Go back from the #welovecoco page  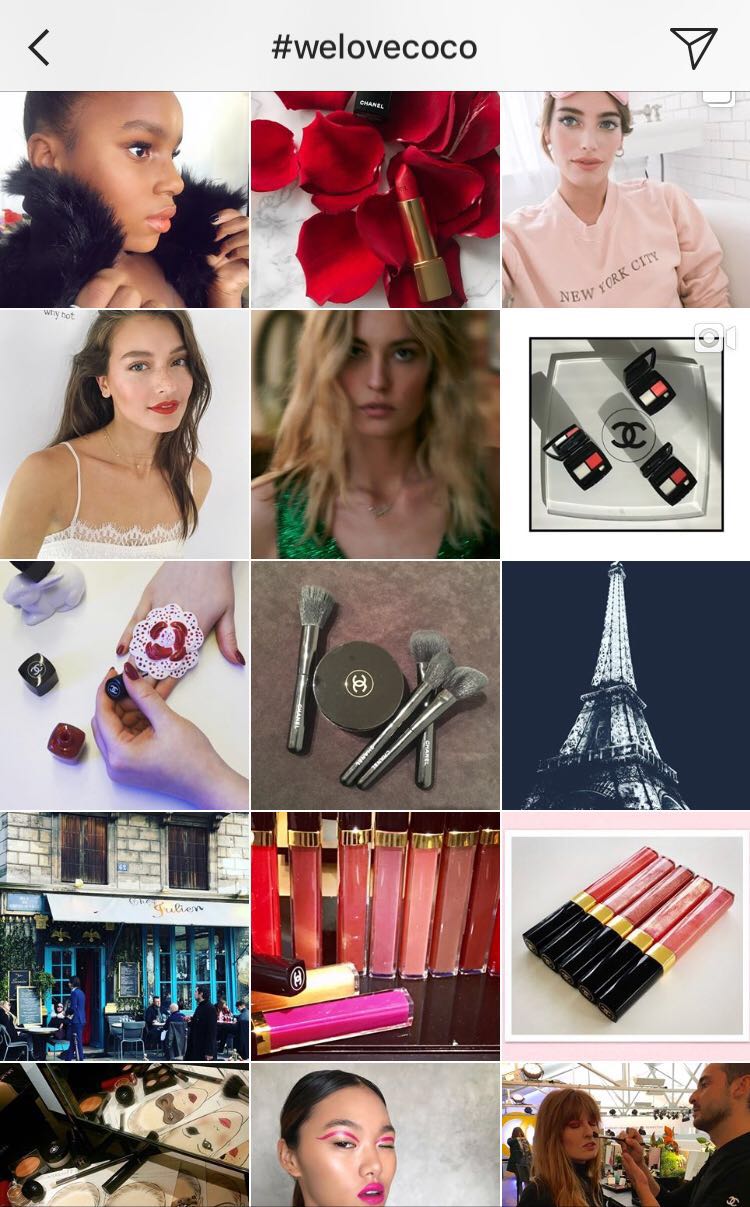click(x=39, y=47)
